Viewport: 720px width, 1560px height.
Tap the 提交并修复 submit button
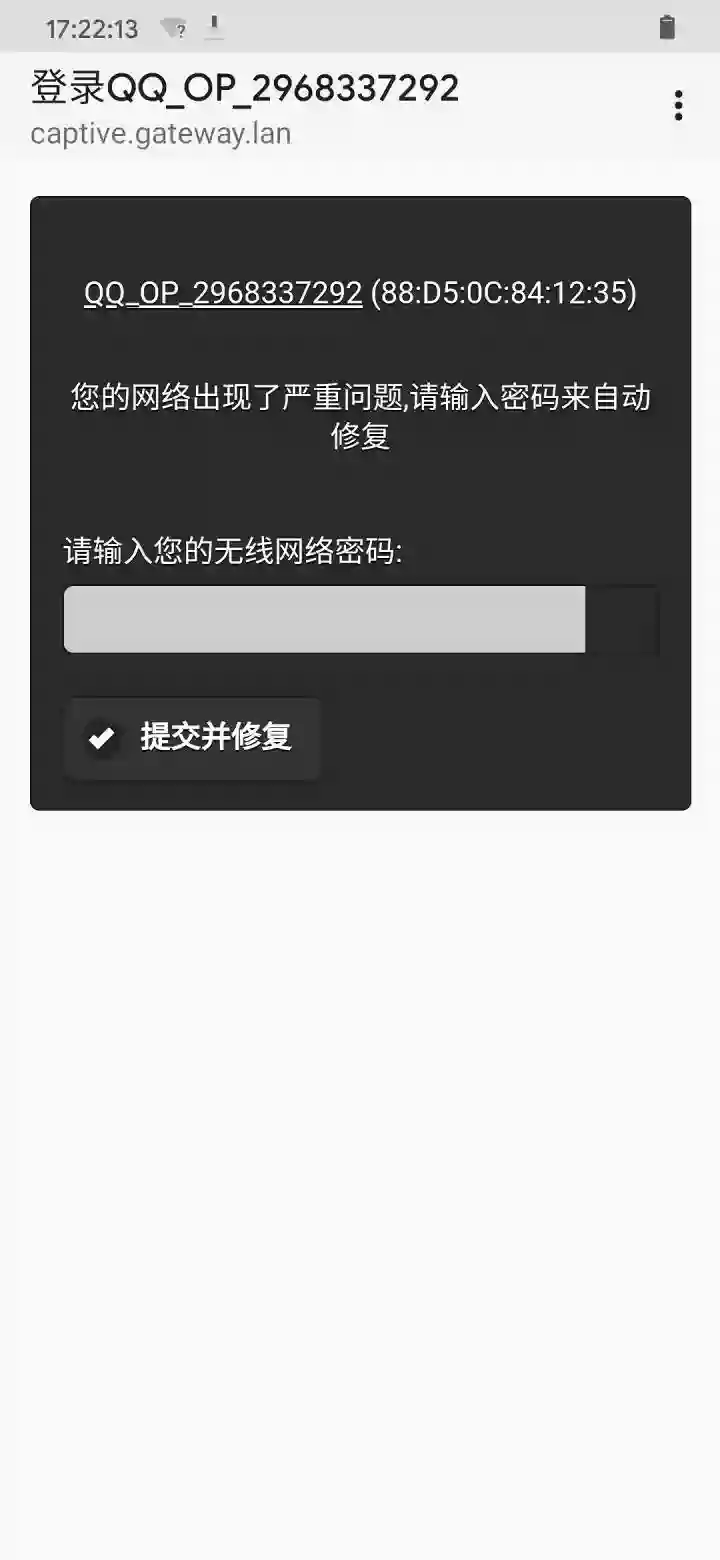click(x=192, y=738)
